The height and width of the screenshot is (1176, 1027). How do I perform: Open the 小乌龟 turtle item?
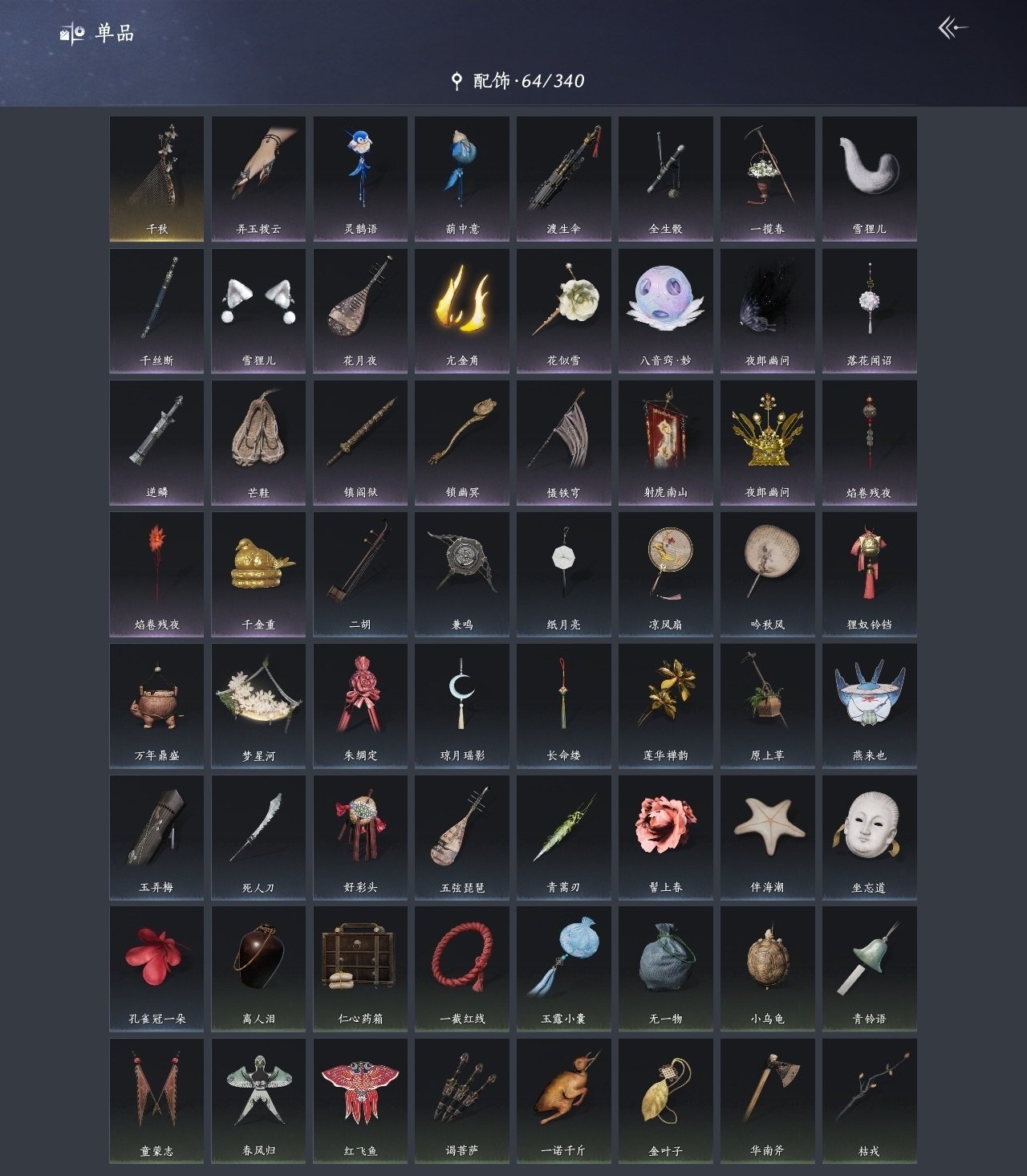(767, 968)
